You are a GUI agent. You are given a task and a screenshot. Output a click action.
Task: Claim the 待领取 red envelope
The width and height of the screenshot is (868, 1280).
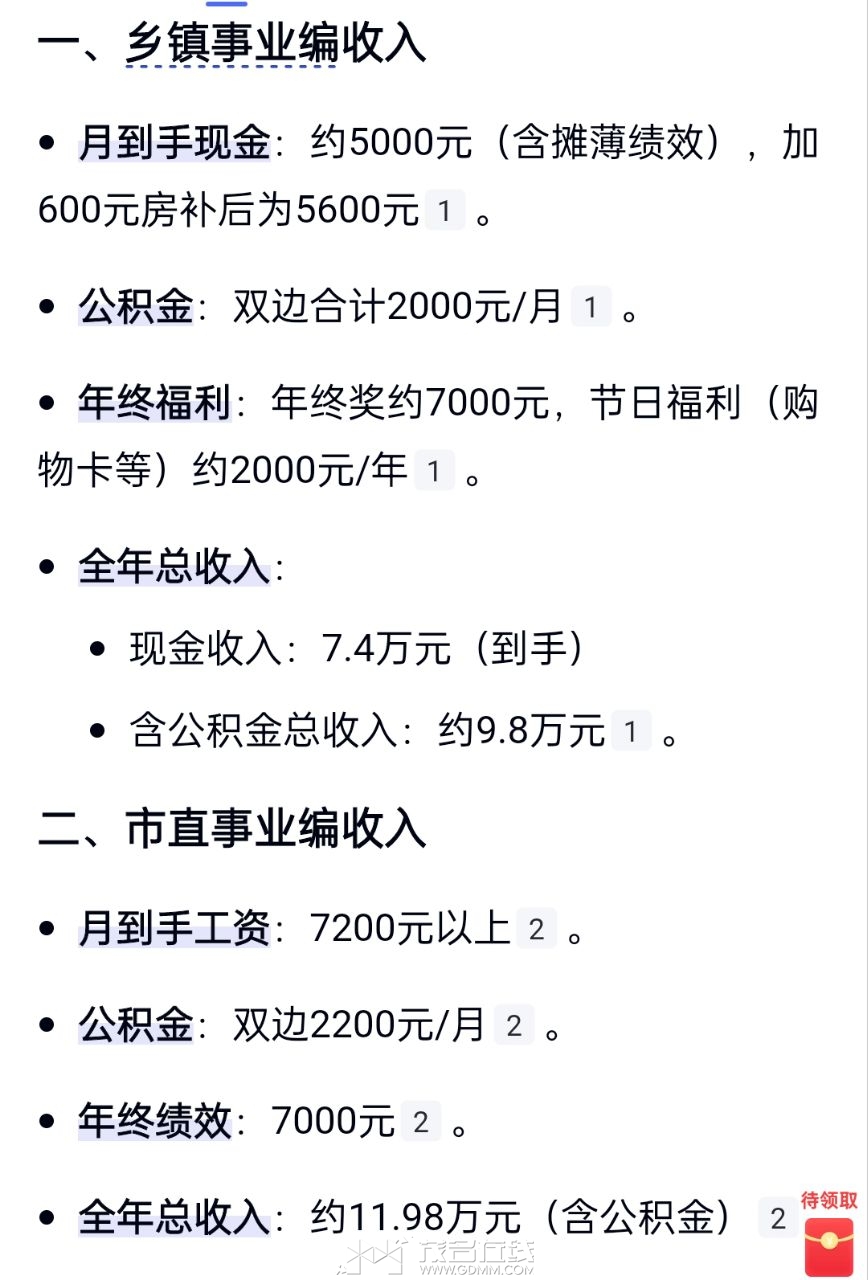[x=829, y=1244]
